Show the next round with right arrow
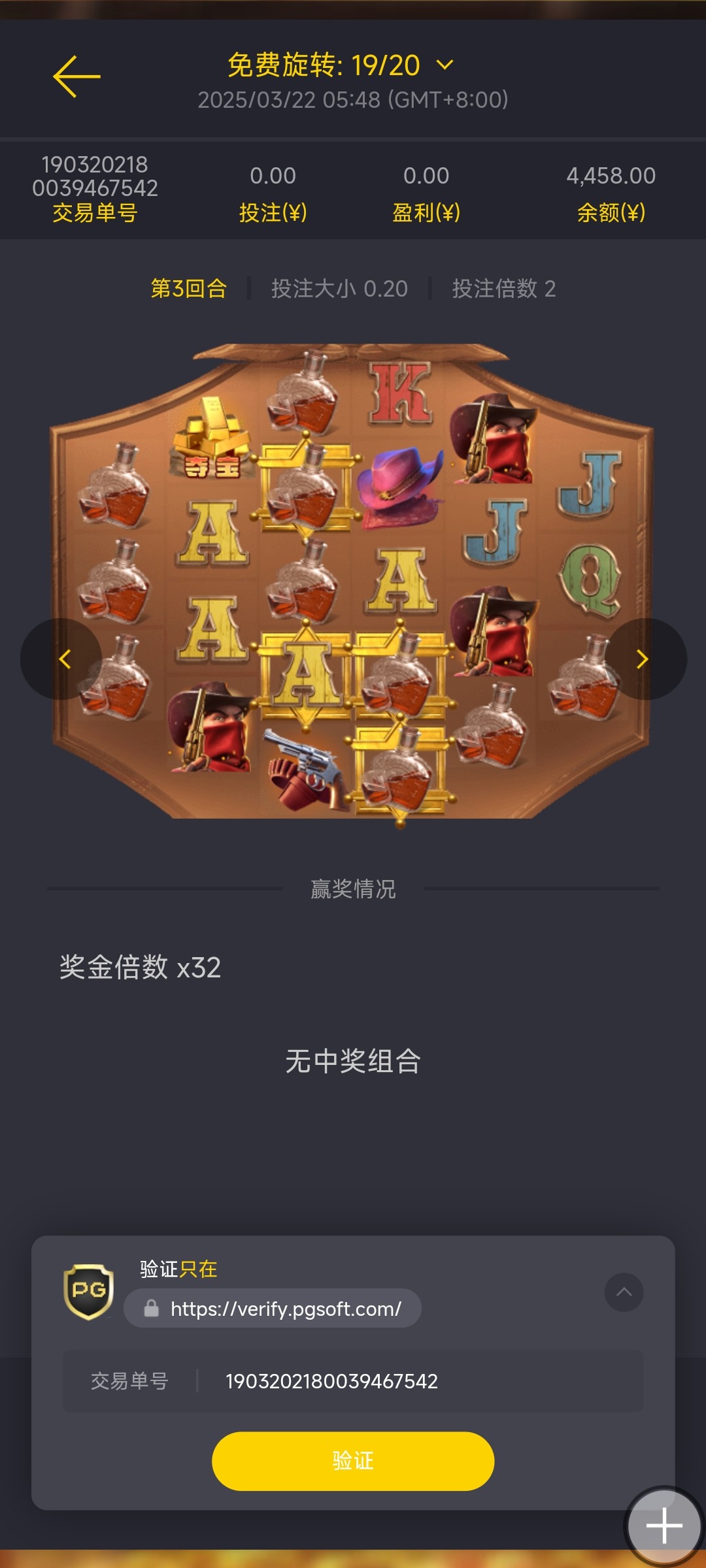This screenshot has width=706, height=1568. [x=643, y=659]
